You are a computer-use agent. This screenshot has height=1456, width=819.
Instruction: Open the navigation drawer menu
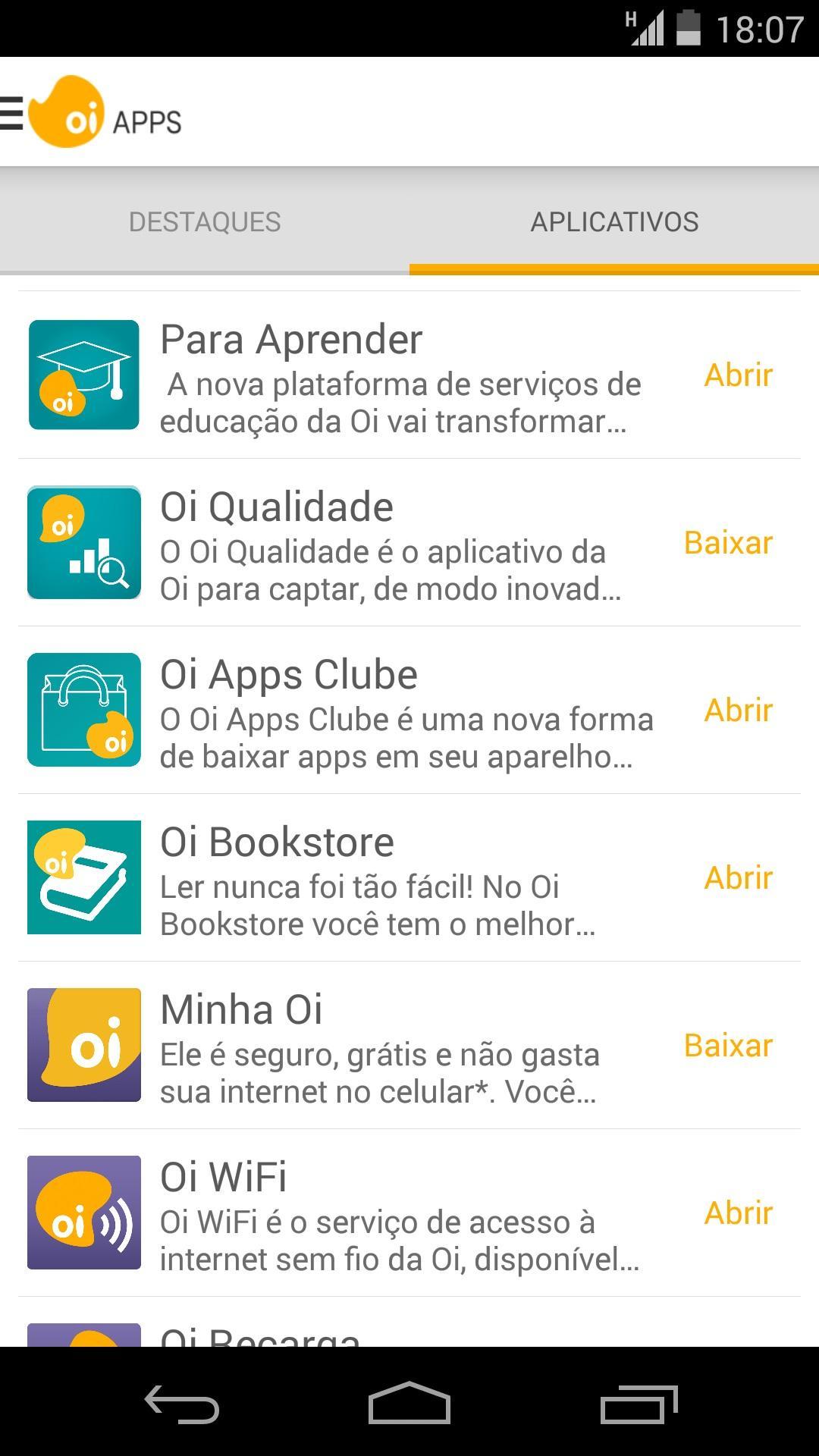[11, 115]
